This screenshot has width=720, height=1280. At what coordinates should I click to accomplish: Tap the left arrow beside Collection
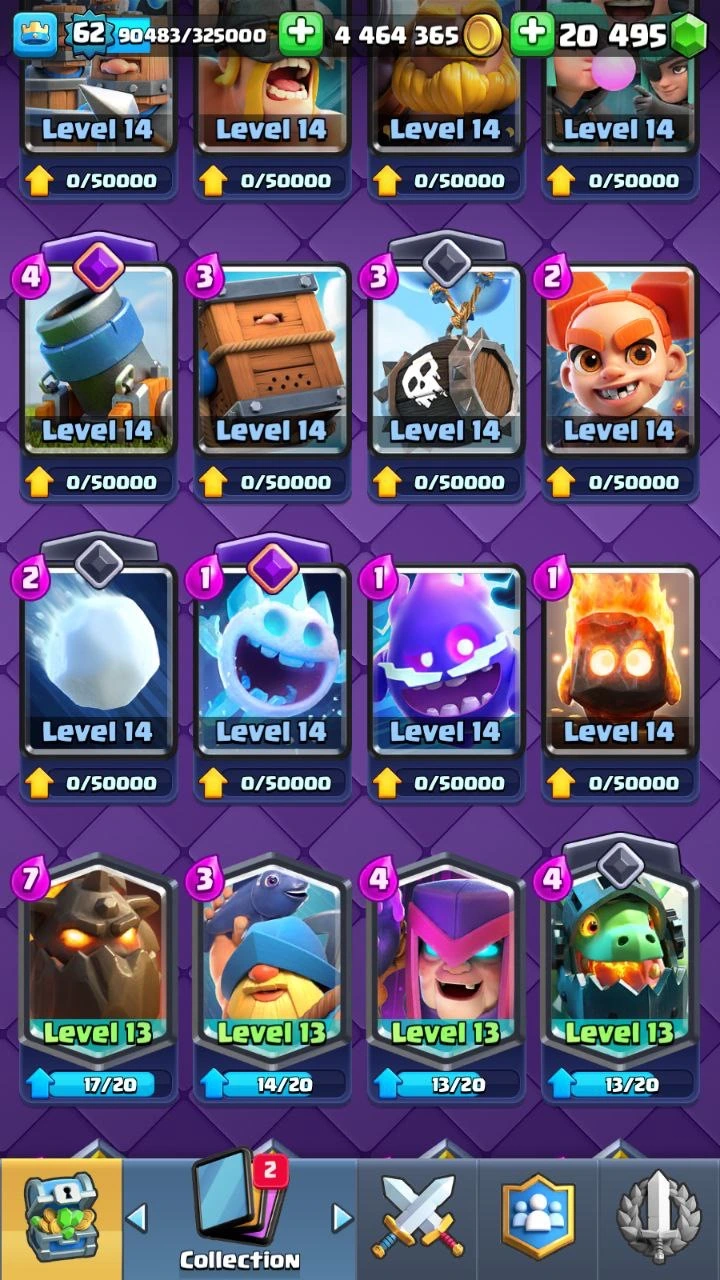137,1217
